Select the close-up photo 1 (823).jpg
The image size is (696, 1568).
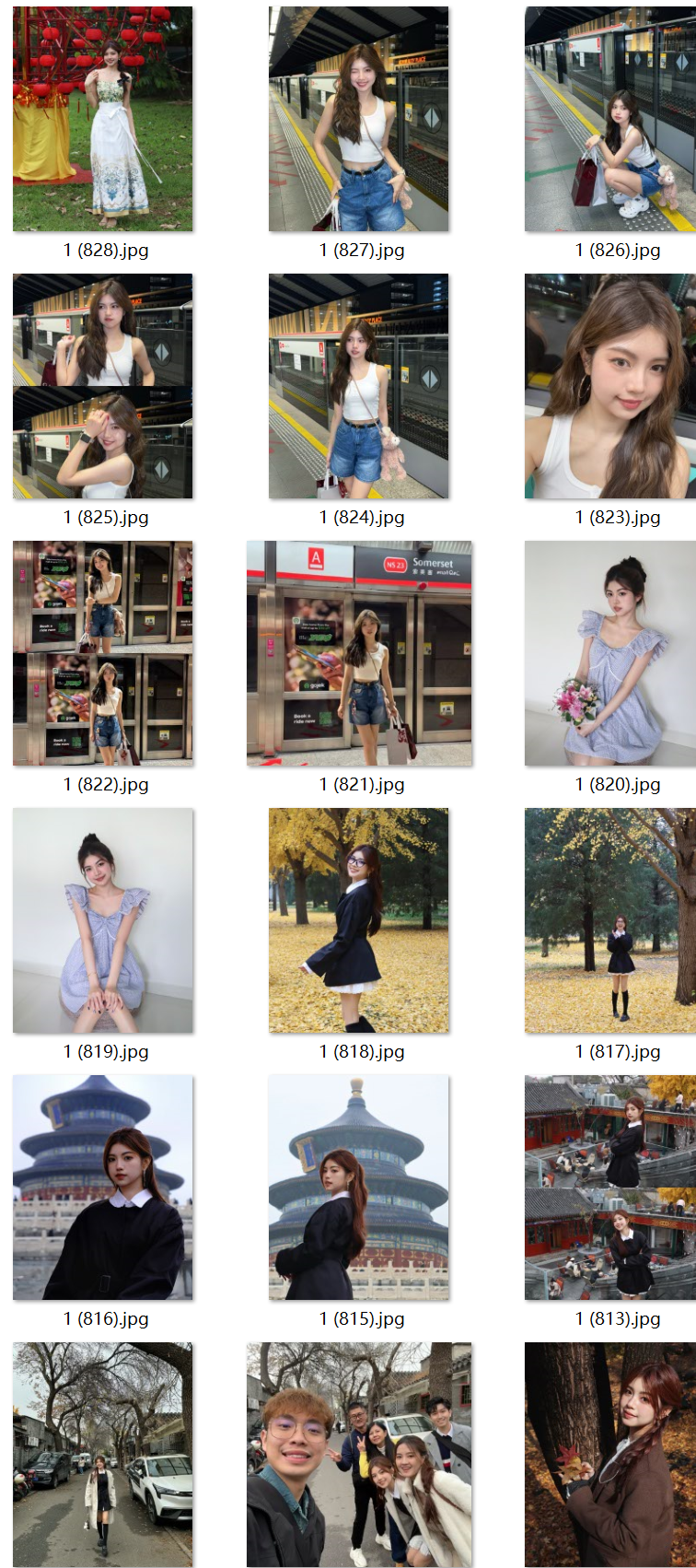click(x=610, y=386)
